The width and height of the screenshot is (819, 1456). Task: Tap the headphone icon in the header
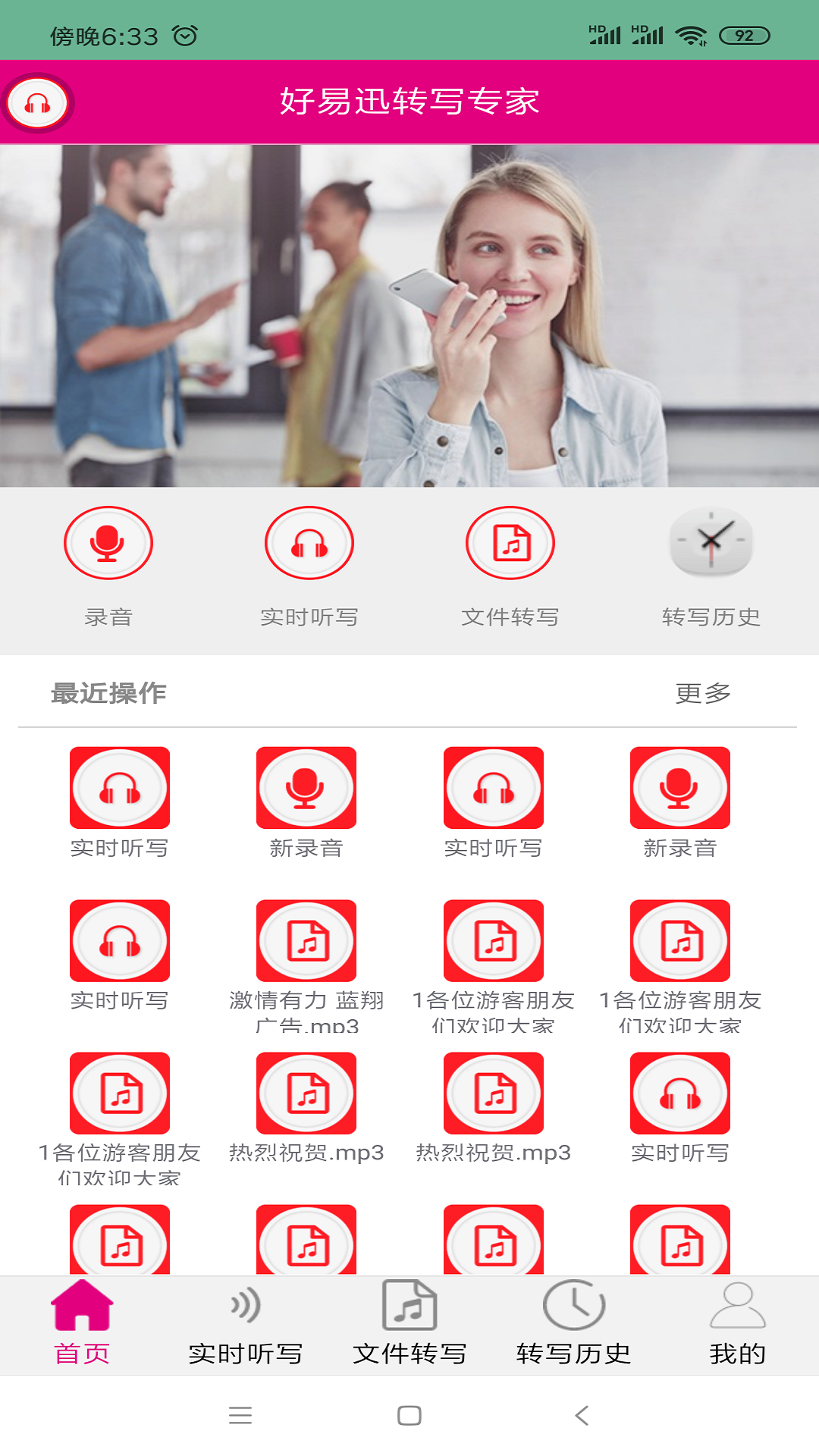click(x=37, y=103)
